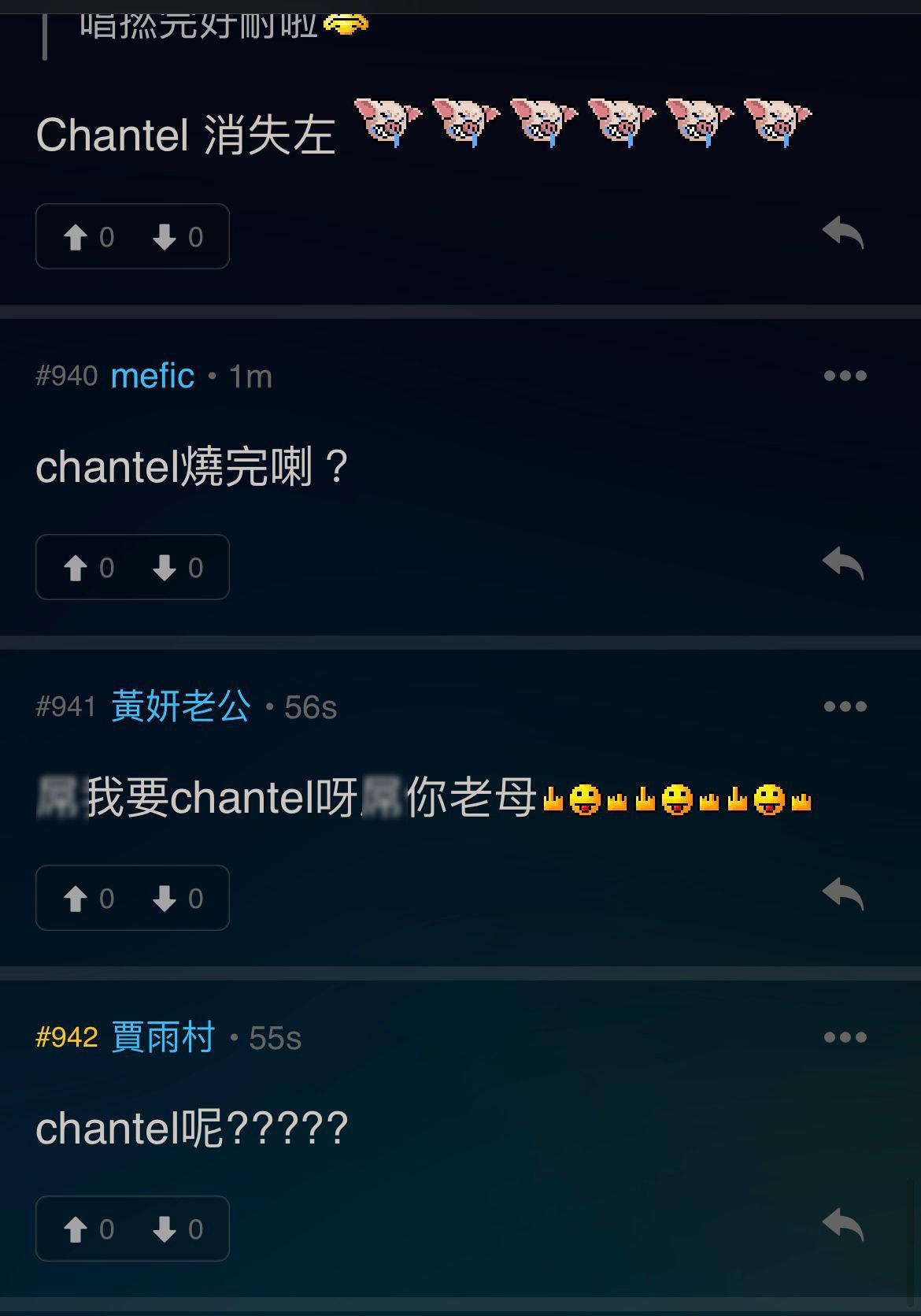View 賈雨村's profile
Screen dimensions: 921x1316
tap(163, 1037)
